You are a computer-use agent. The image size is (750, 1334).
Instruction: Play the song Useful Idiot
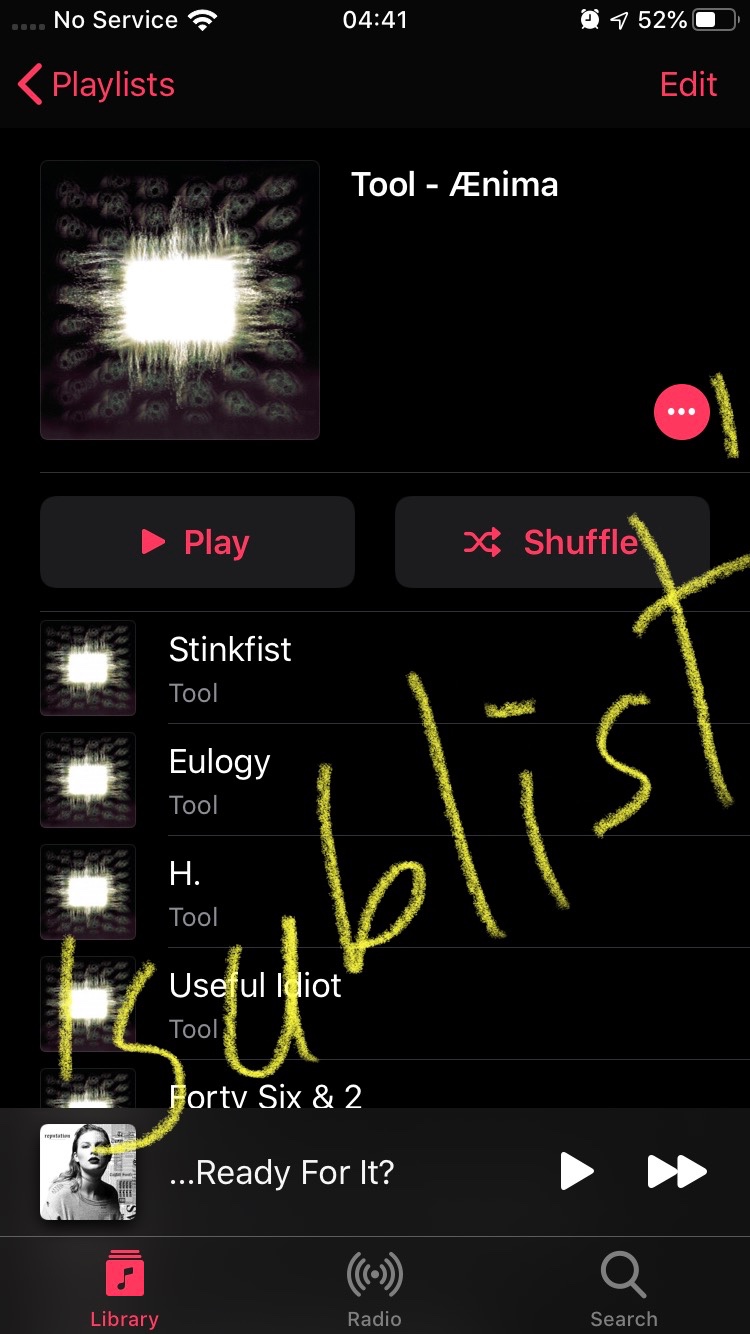395,1004
